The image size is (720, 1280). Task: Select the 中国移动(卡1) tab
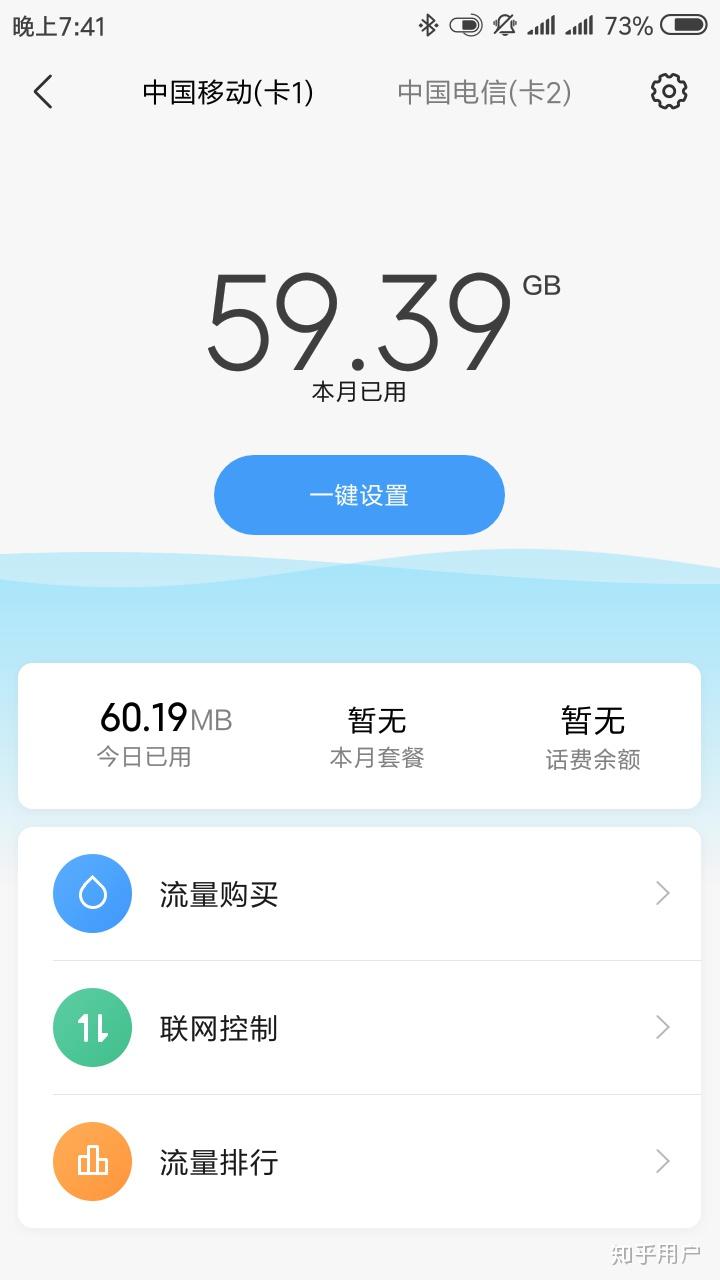(x=228, y=91)
